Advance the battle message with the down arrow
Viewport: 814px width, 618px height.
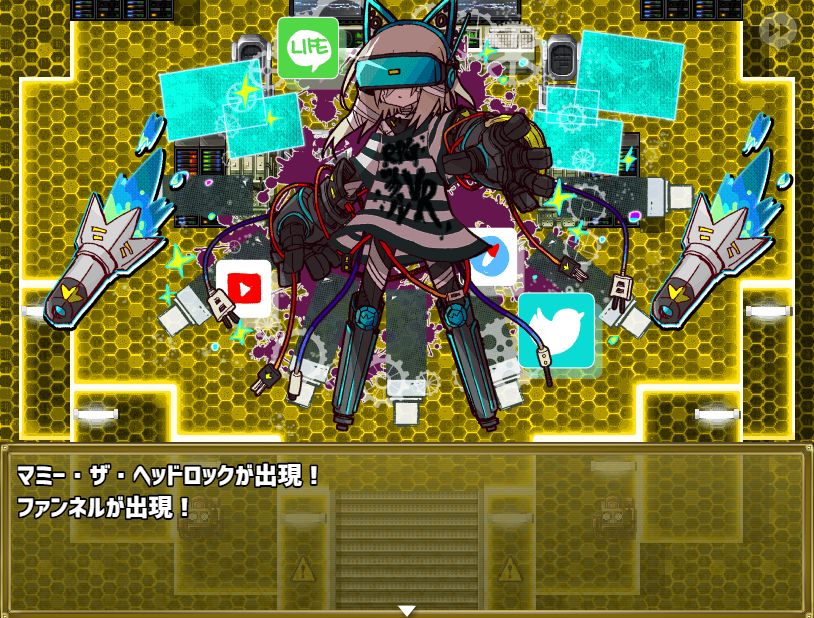(406, 609)
